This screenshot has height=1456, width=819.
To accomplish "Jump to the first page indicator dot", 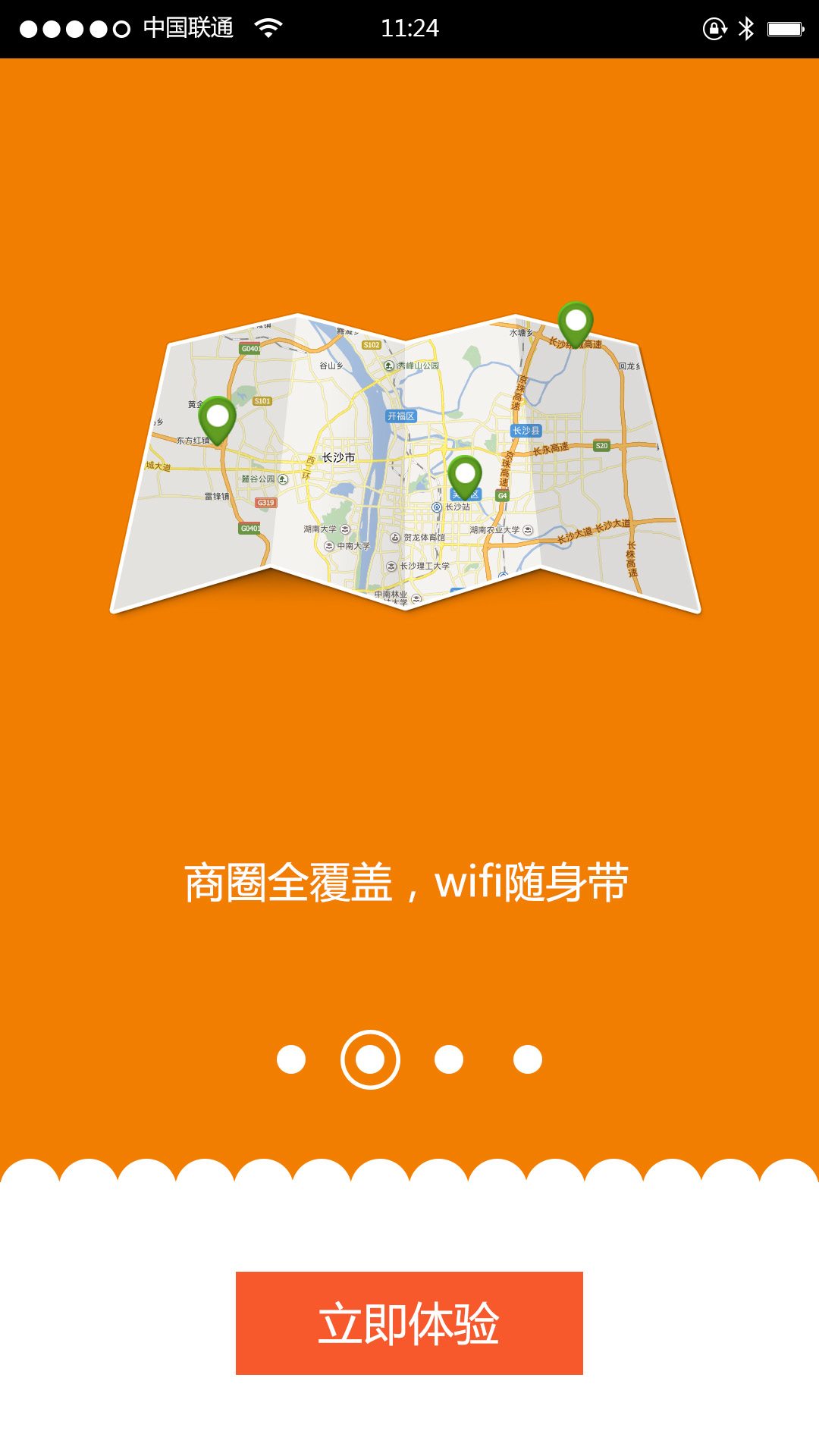I will [291, 1059].
